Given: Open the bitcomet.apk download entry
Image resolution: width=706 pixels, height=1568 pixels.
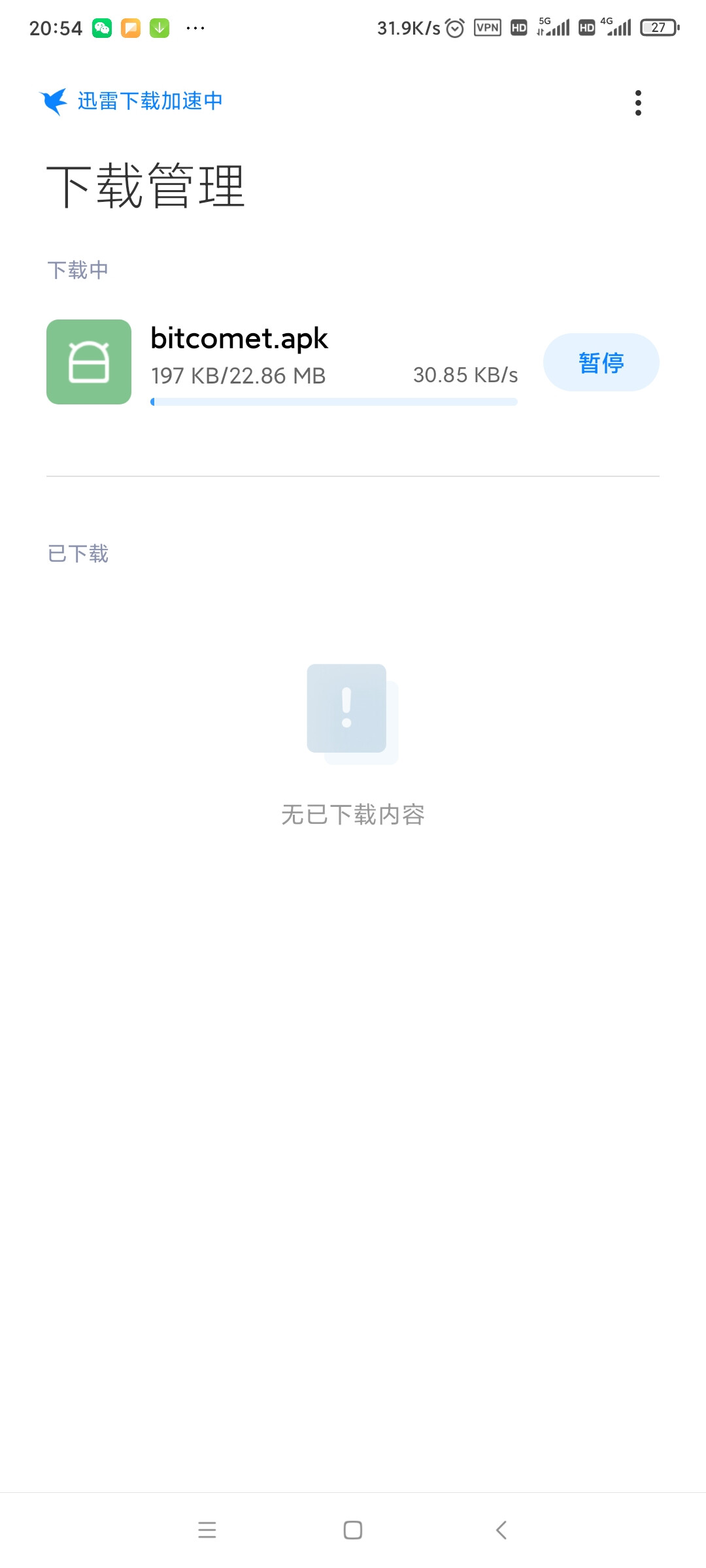Looking at the screenshot, I should 353,362.
